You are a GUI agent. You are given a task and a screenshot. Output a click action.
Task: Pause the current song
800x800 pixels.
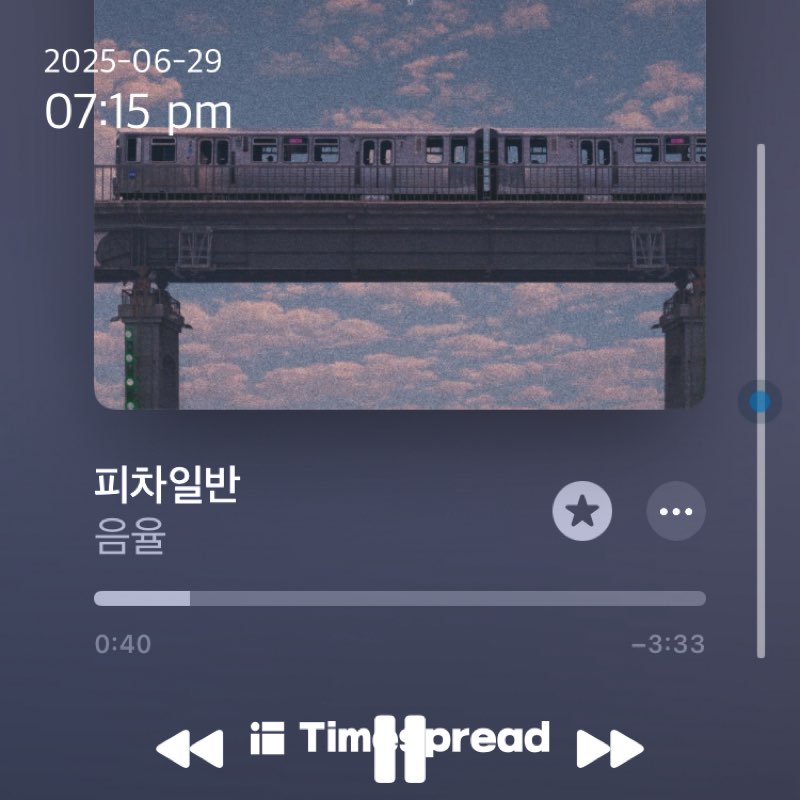click(400, 748)
